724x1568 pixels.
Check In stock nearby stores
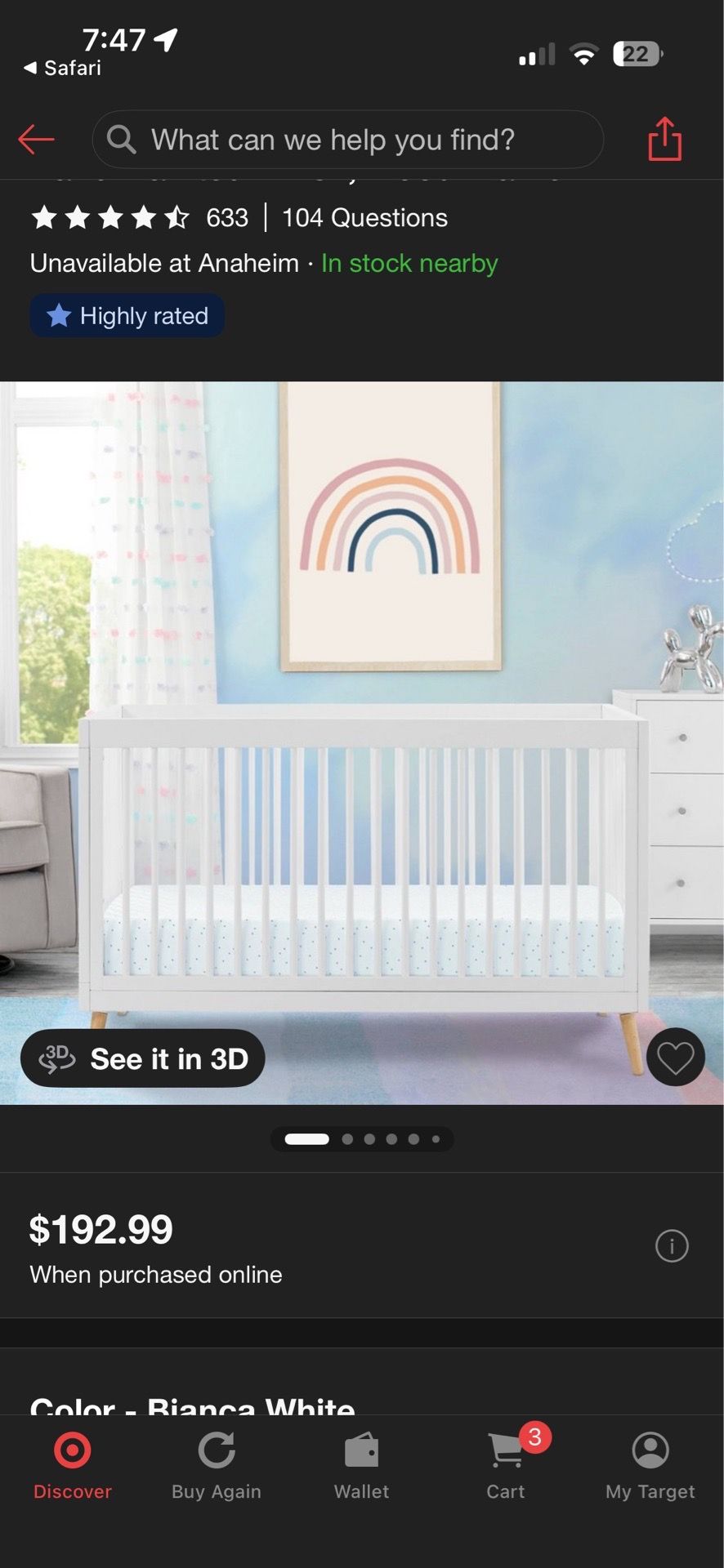click(x=409, y=263)
